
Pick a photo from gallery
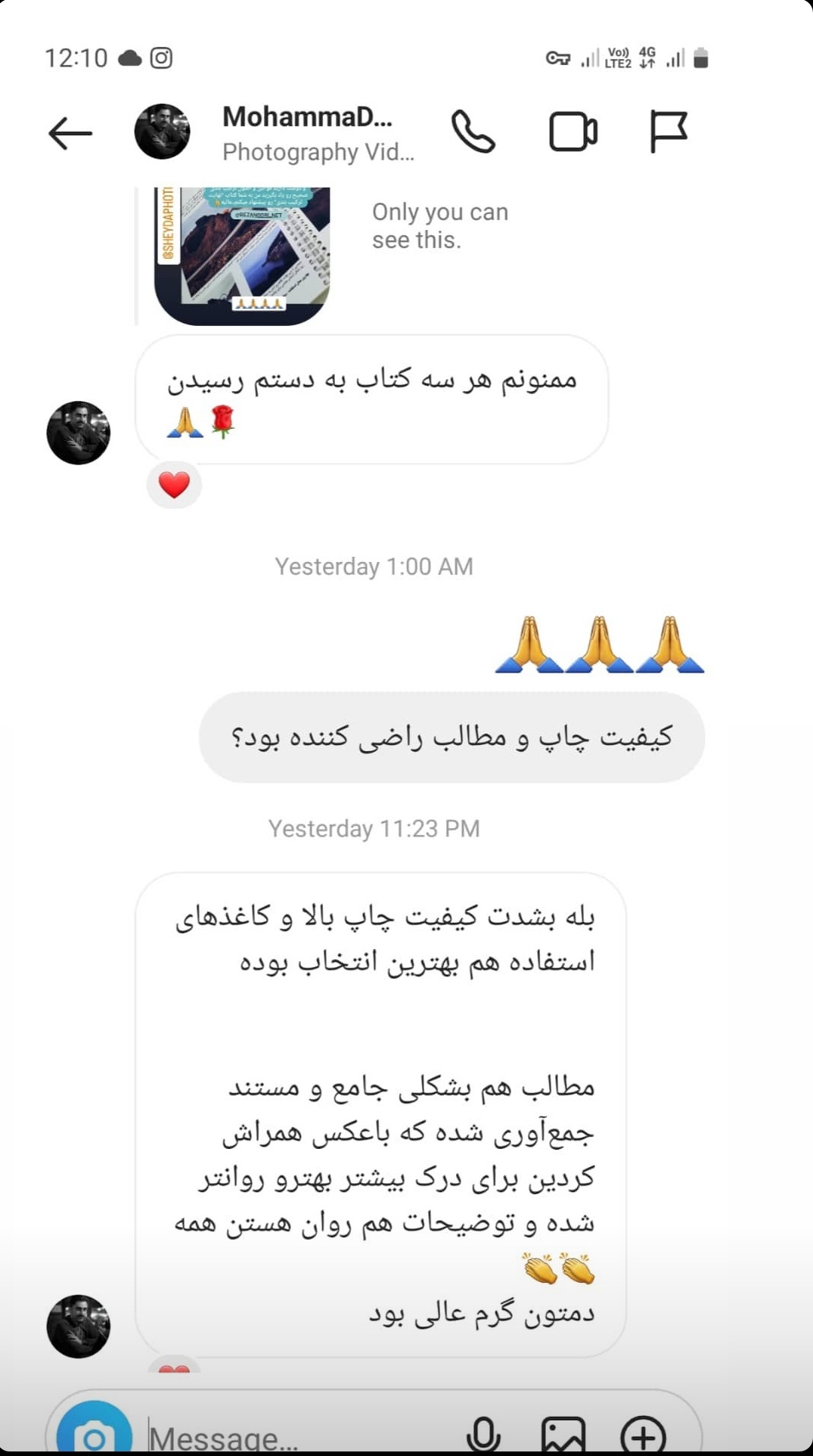(563, 1435)
